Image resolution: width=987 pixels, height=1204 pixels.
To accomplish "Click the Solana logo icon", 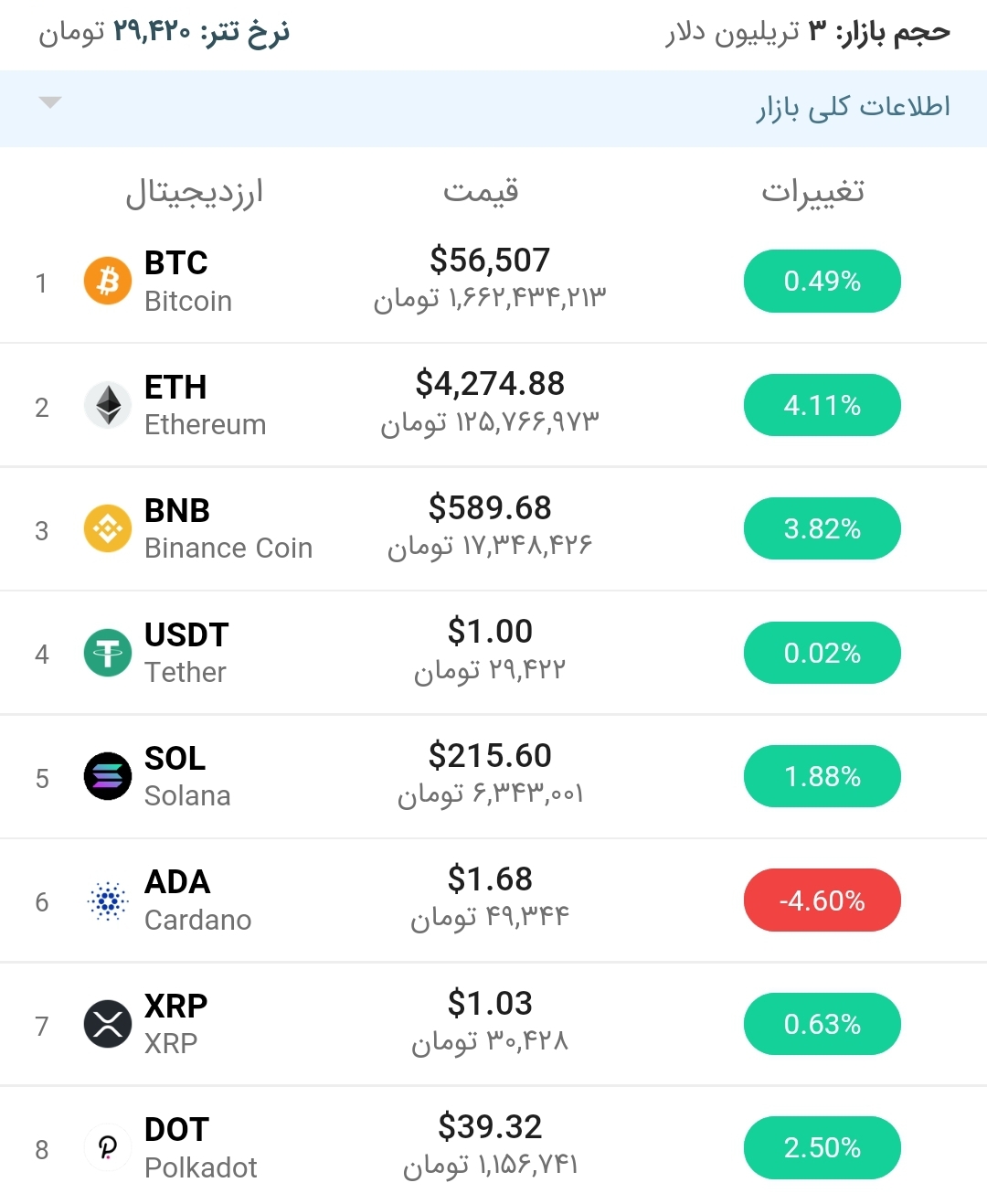I will coord(107,776).
